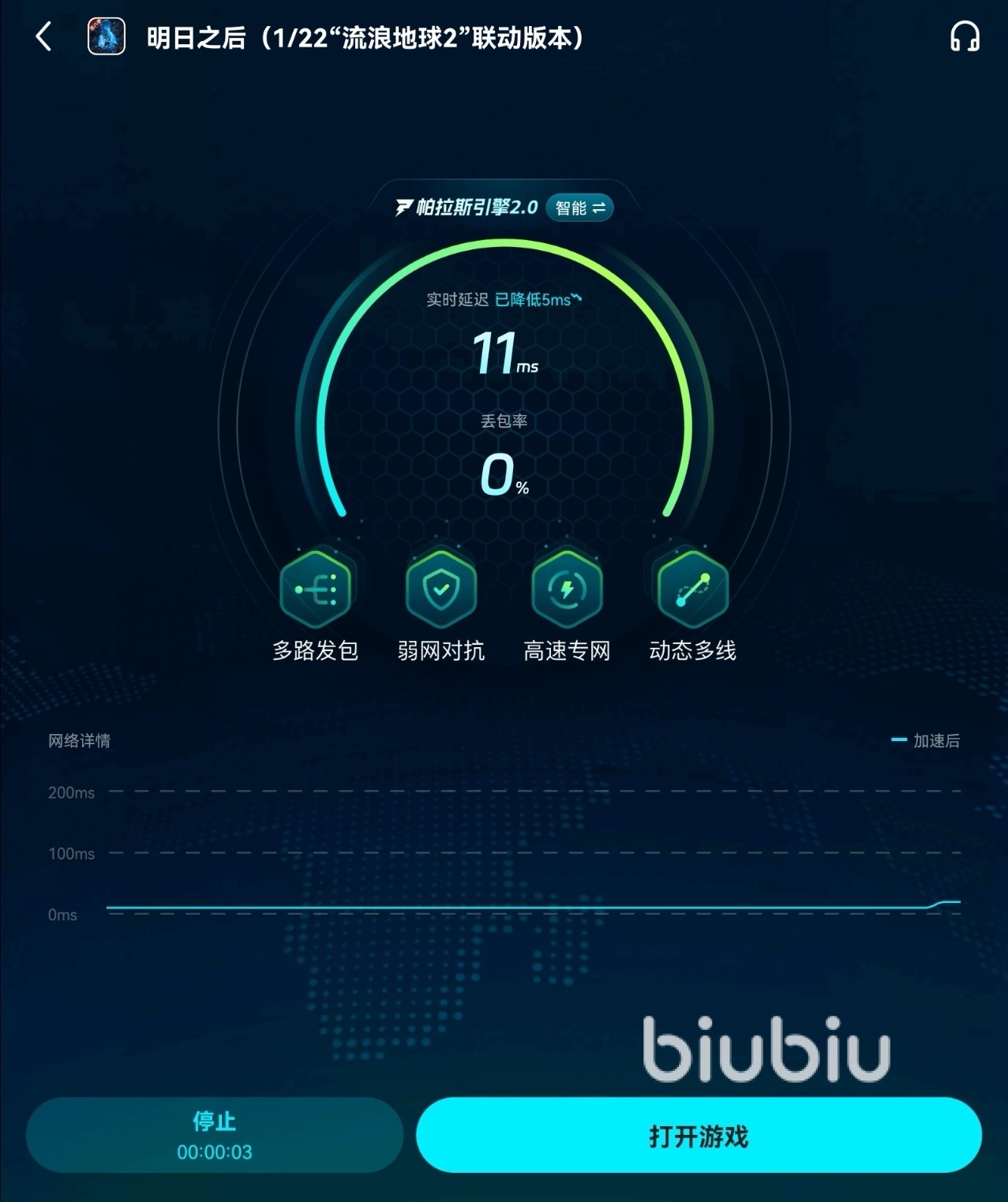Open the 动态多线 feature
1008x1202 pixels.
(x=692, y=590)
